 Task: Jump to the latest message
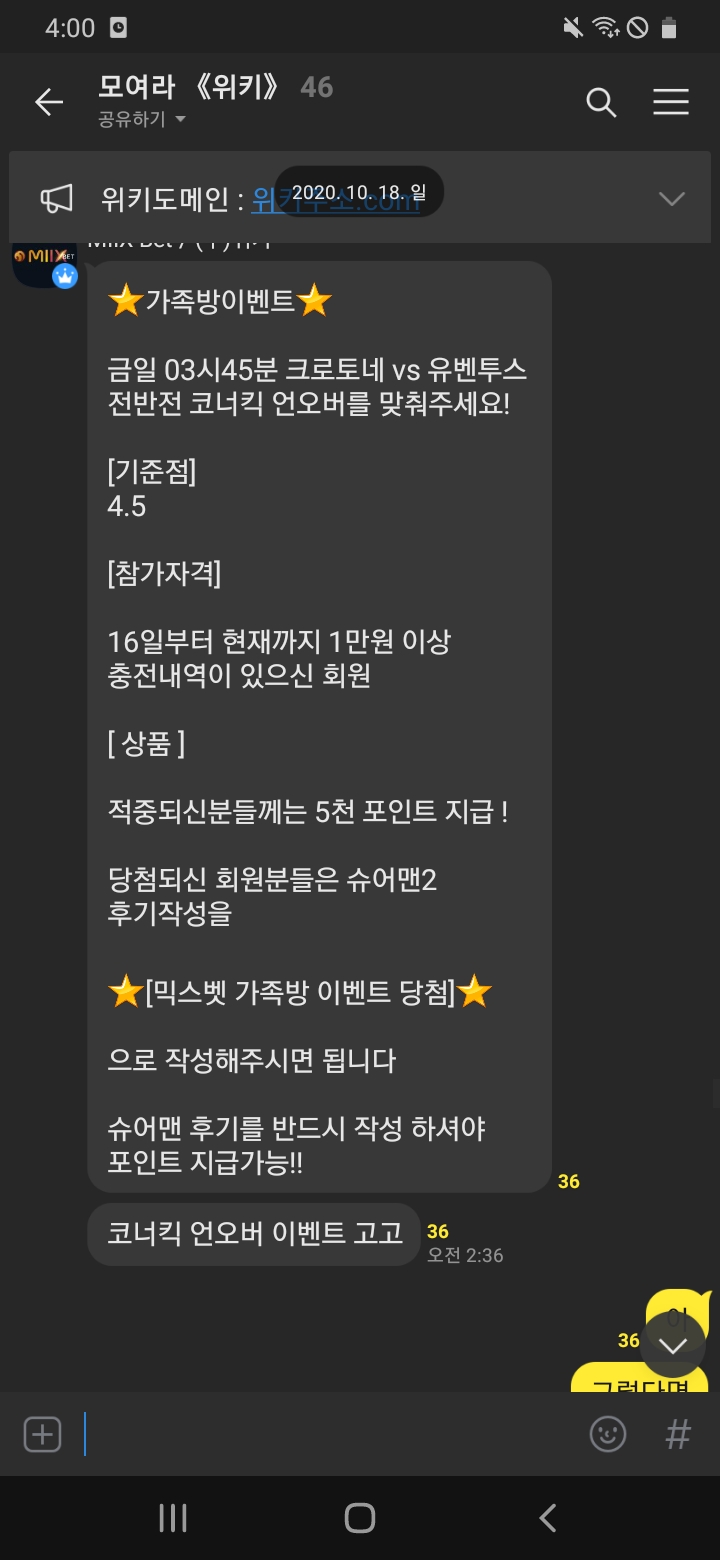point(673,1345)
